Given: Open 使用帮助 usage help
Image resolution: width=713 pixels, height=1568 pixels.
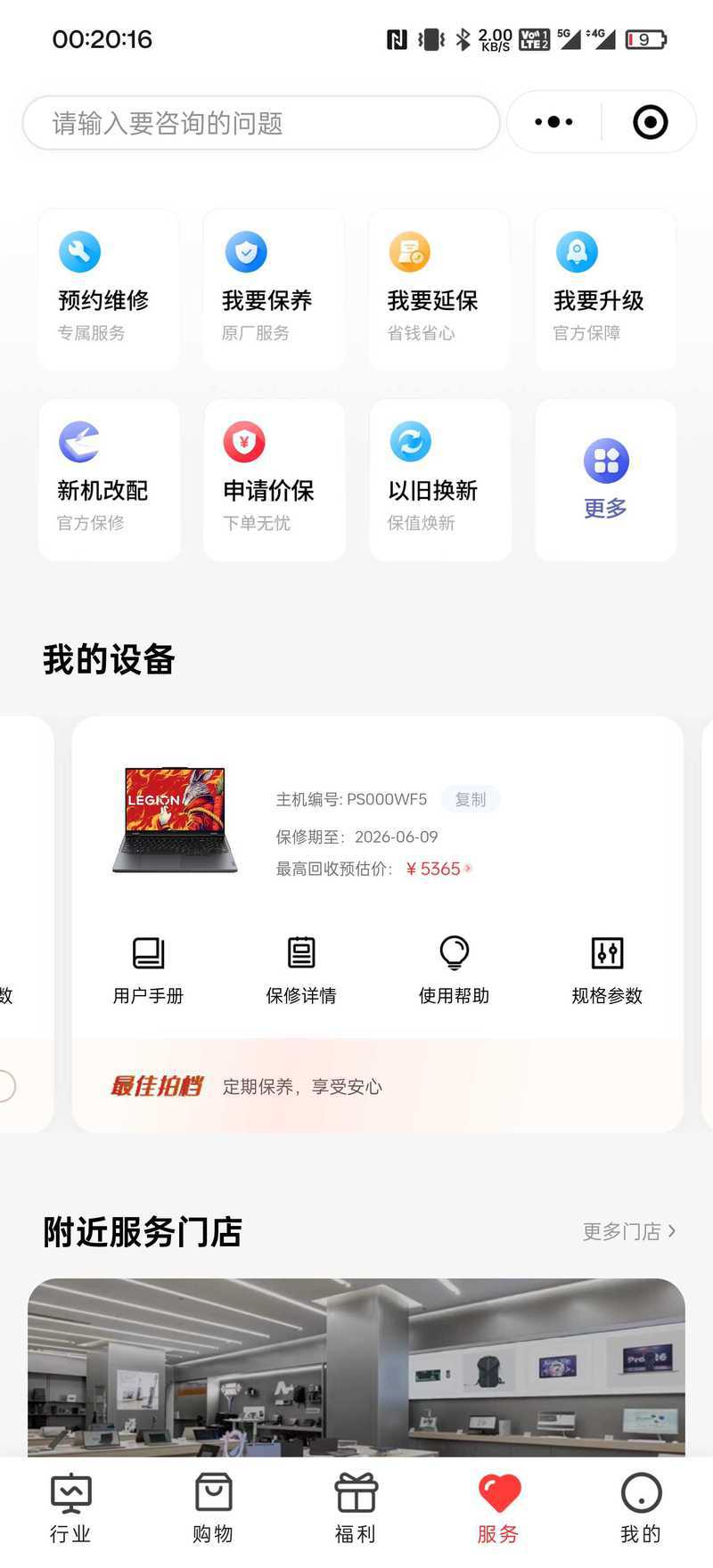Looking at the screenshot, I should 455,971.
